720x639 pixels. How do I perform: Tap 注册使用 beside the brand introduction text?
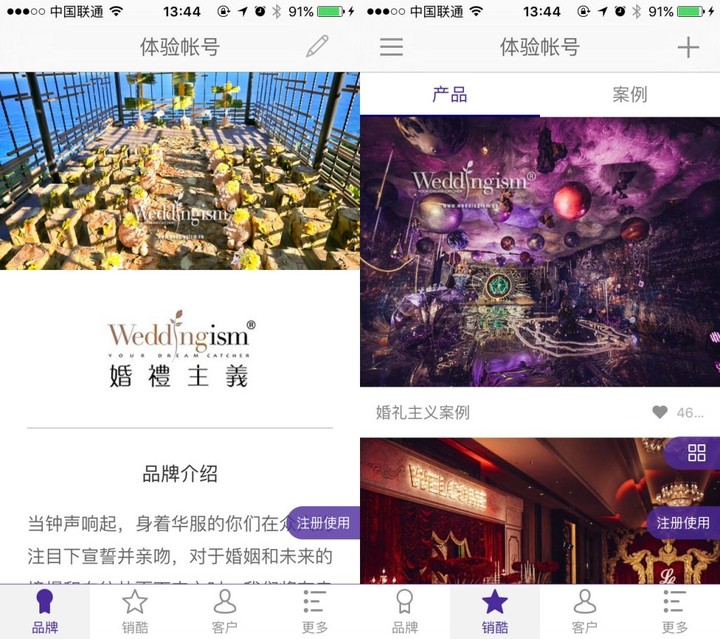(324, 523)
